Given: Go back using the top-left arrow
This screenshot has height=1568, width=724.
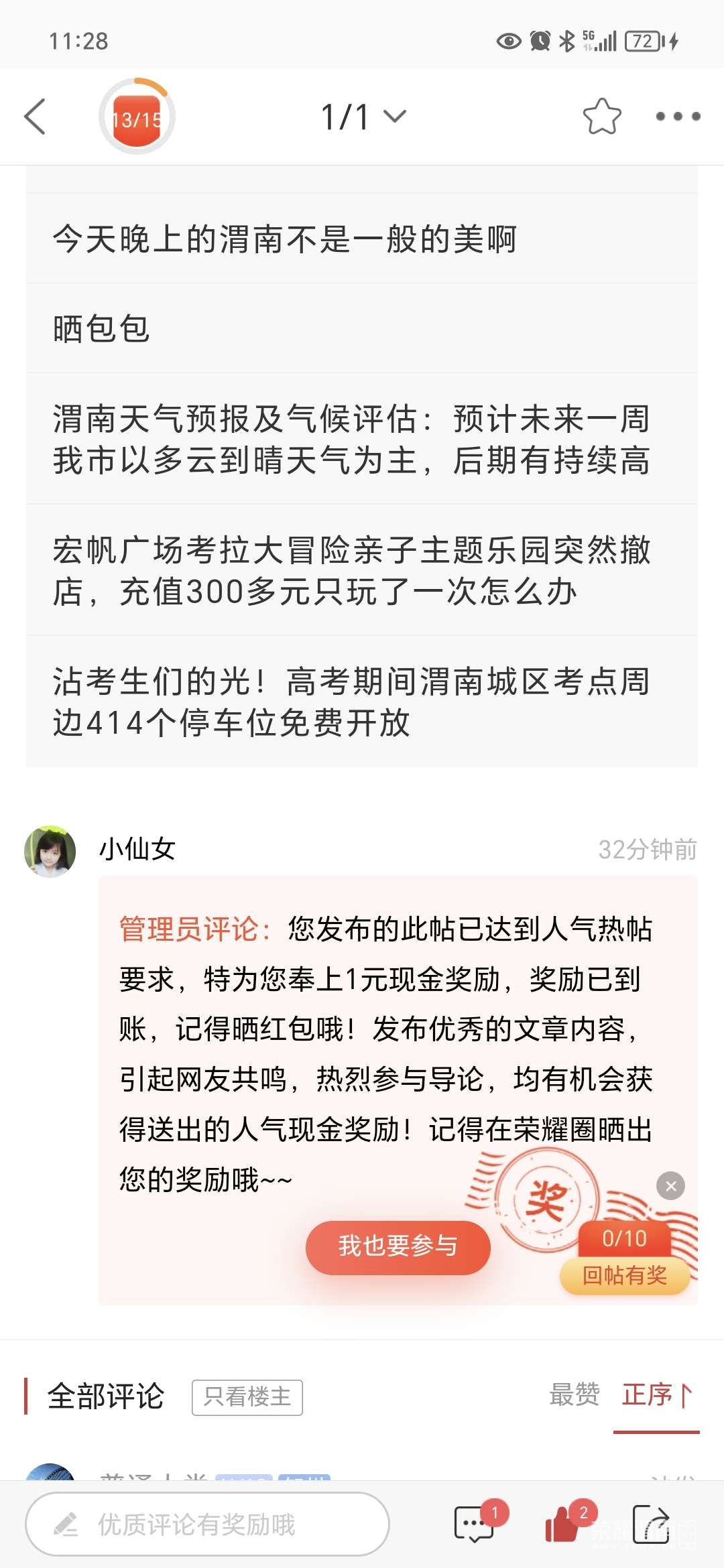Looking at the screenshot, I should click(x=35, y=117).
